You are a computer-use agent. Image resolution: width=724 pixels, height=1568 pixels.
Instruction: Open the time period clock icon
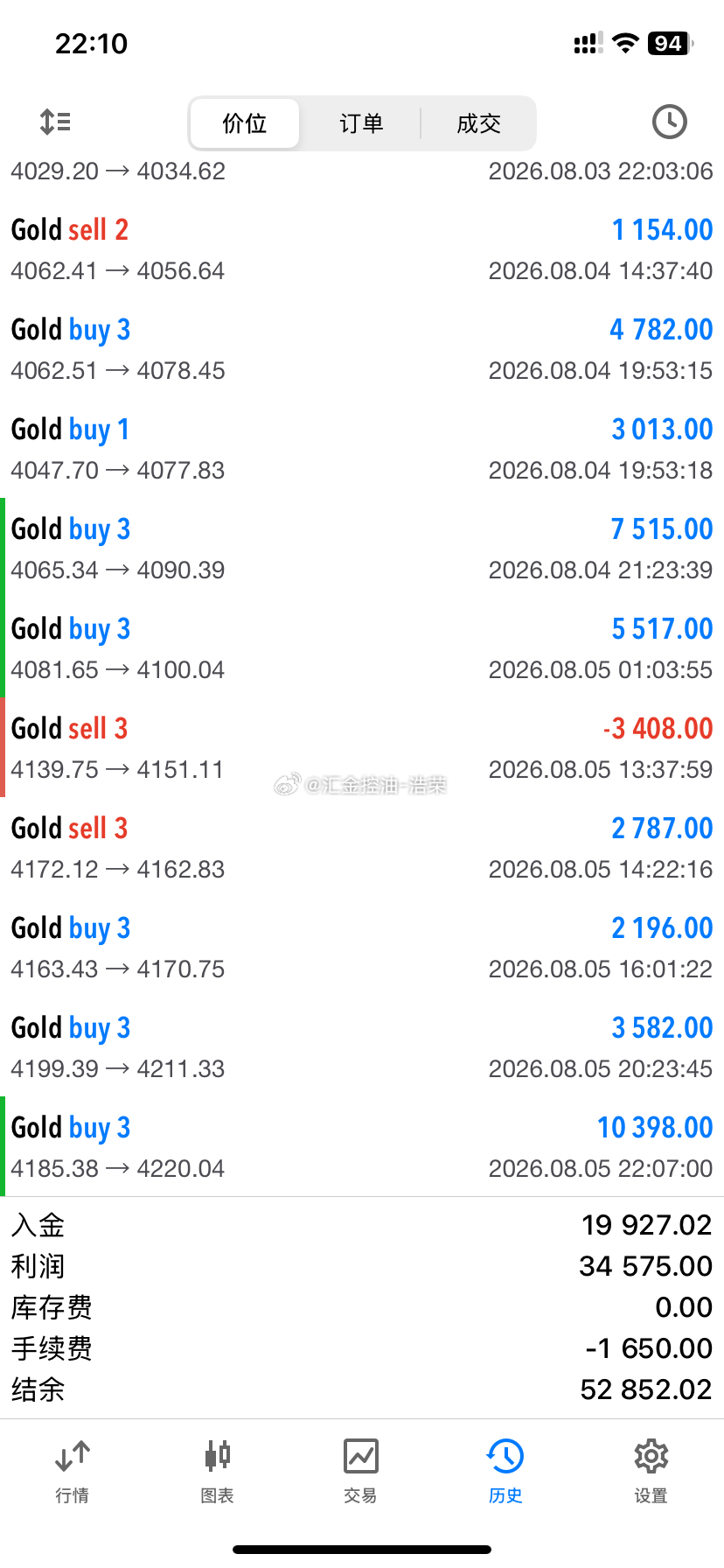coord(670,122)
